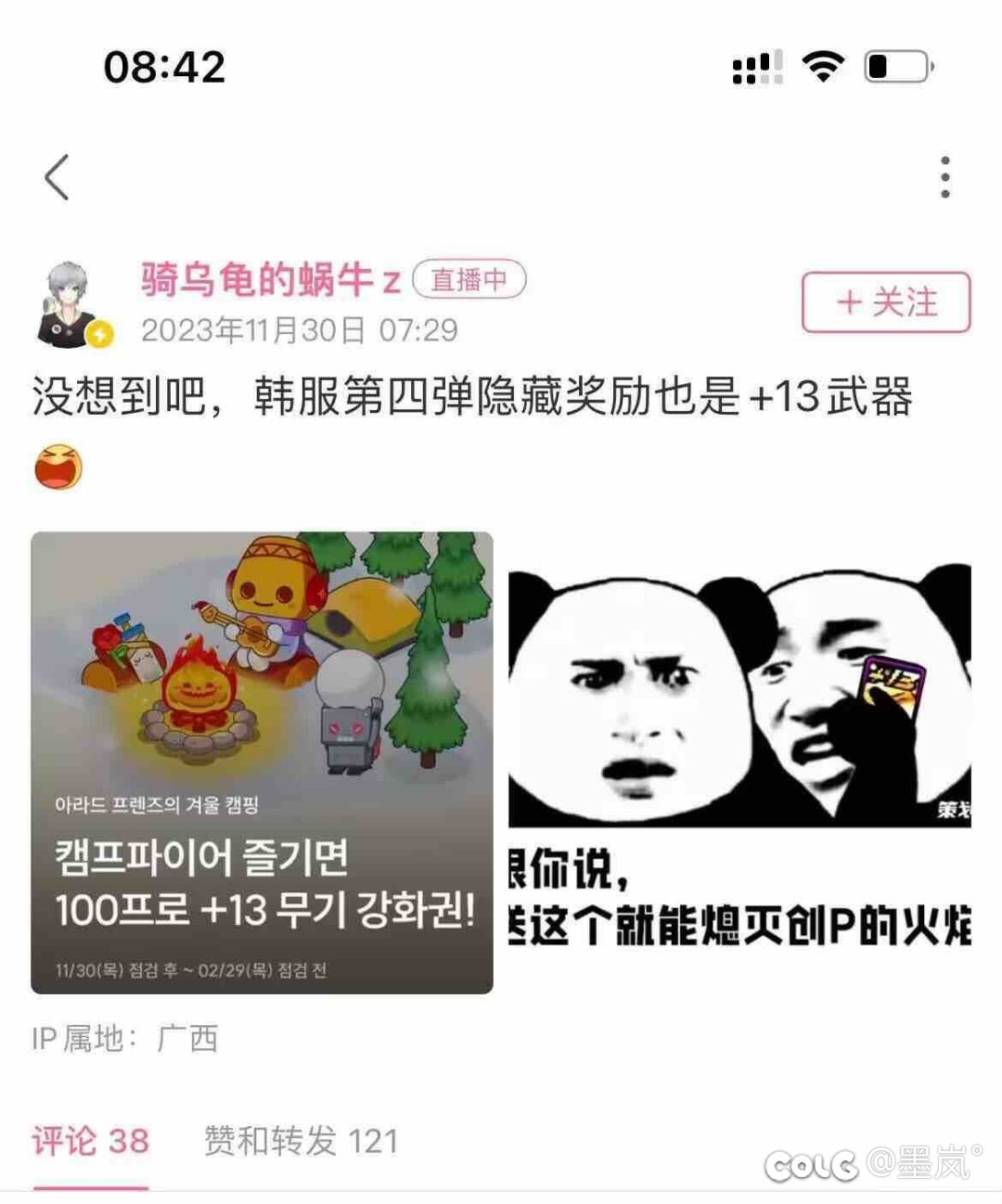The height and width of the screenshot is (1204, 1002).
Task: Tap the 08:42 clock display
Action: coord(167,65)
